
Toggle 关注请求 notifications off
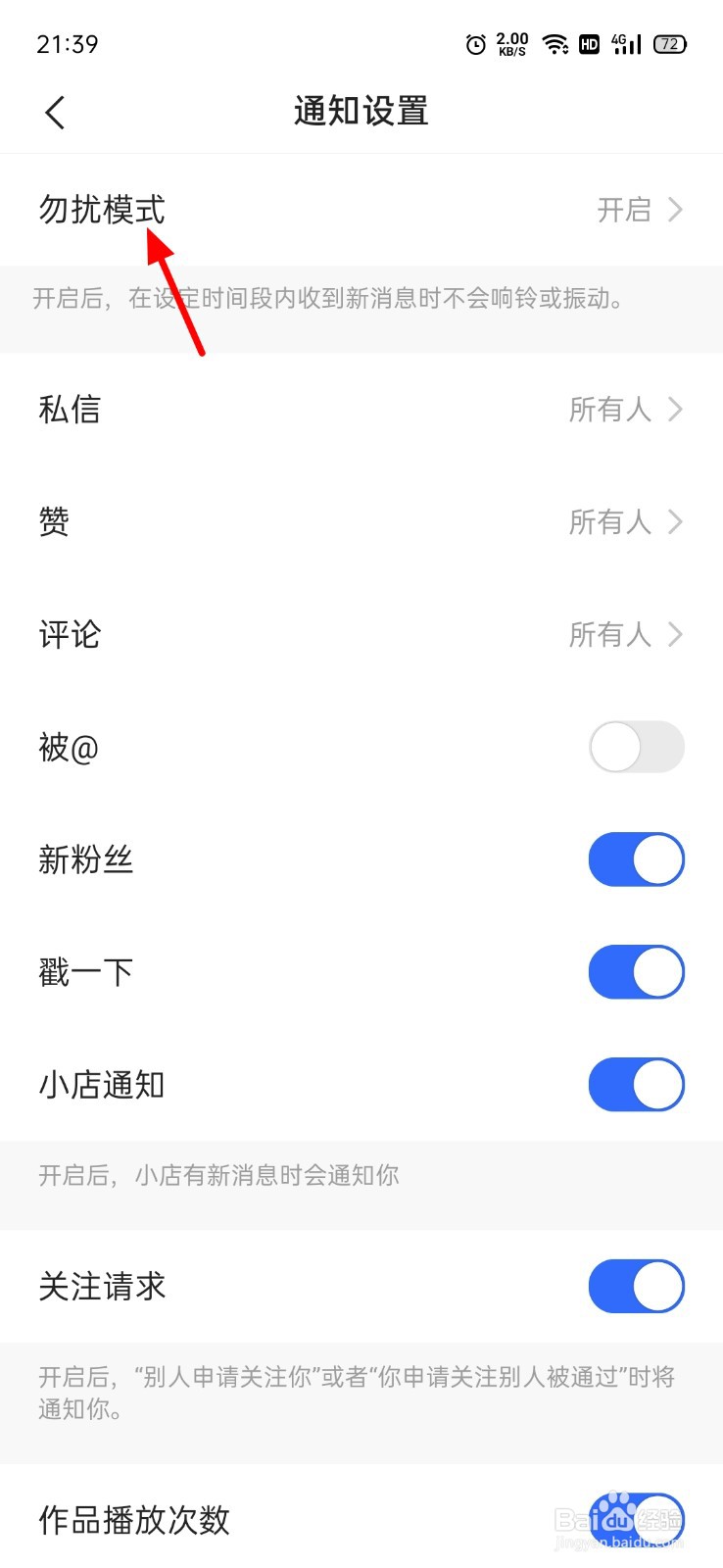click(636, 1287)
